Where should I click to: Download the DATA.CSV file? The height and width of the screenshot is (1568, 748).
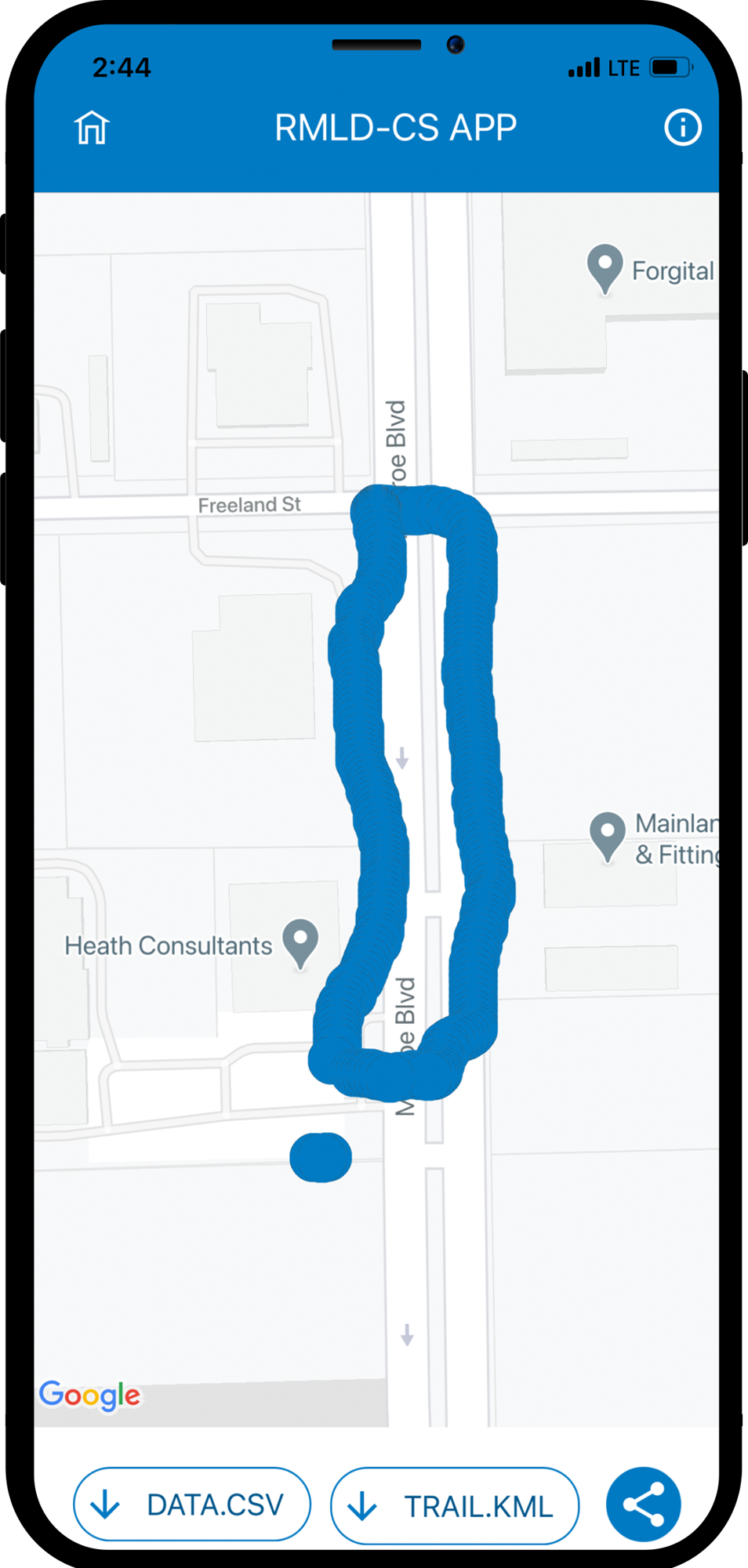point(192,1504)
